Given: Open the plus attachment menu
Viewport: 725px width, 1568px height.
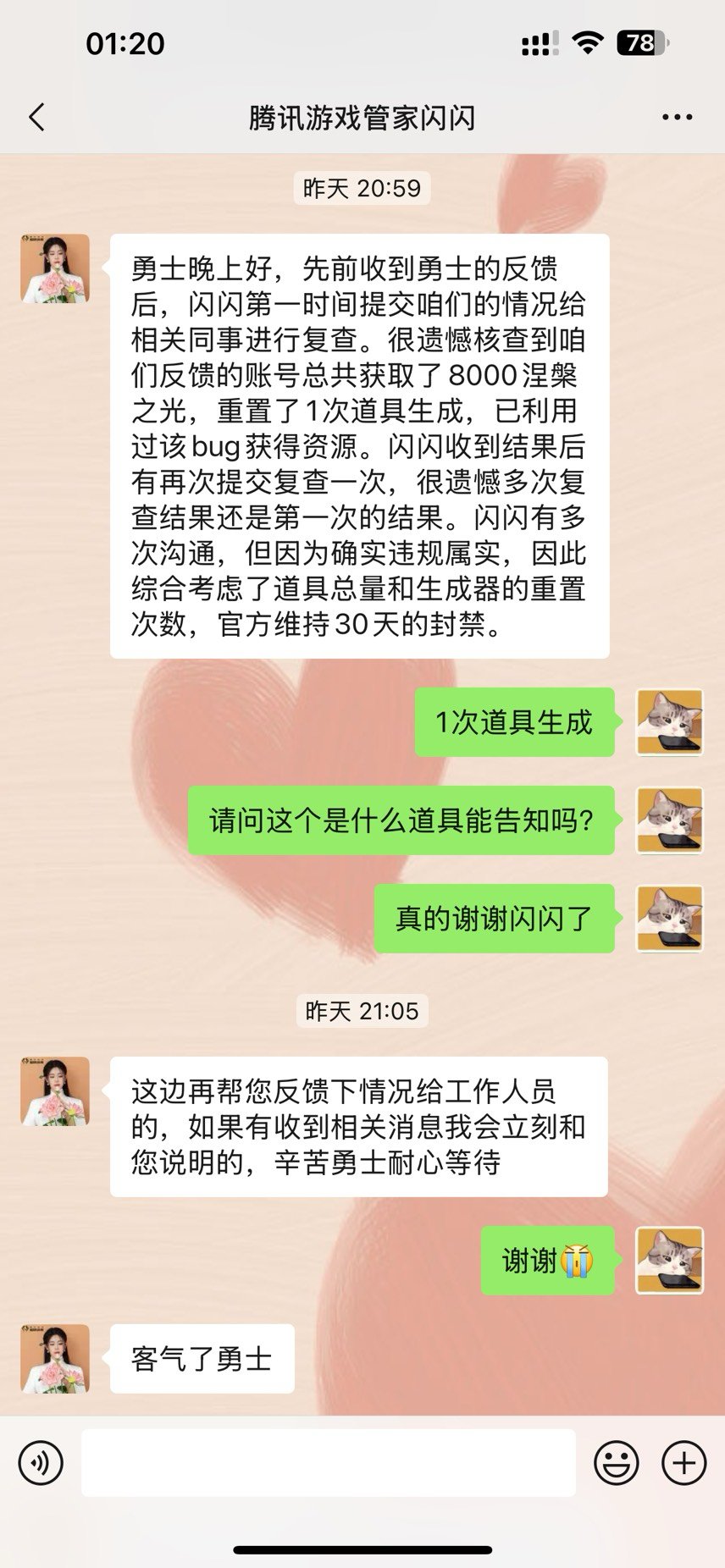Looking at the screenshot, I should click(x=683, y=1462).
